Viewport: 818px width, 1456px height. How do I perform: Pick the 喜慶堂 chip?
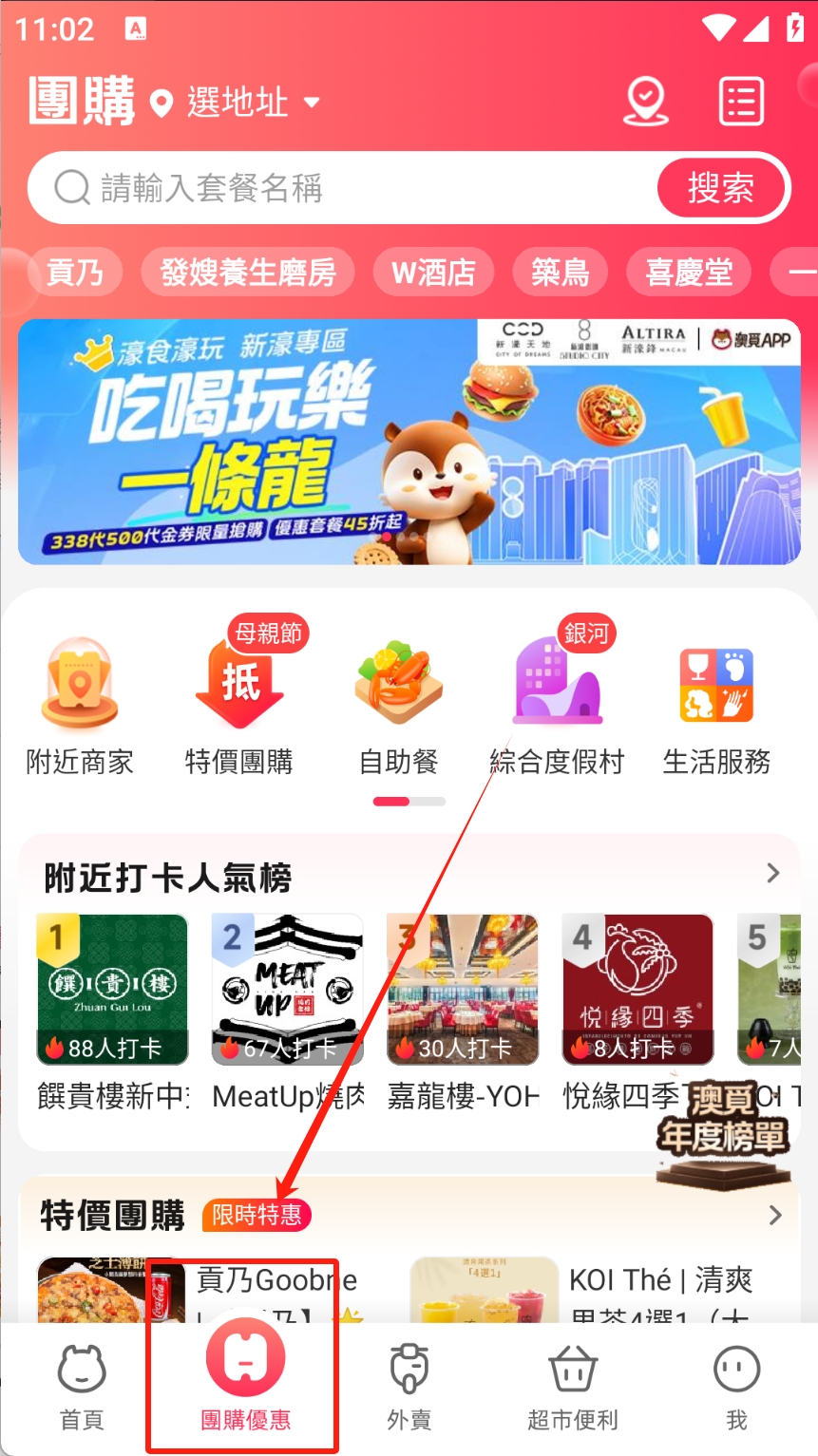pos(689,273)
